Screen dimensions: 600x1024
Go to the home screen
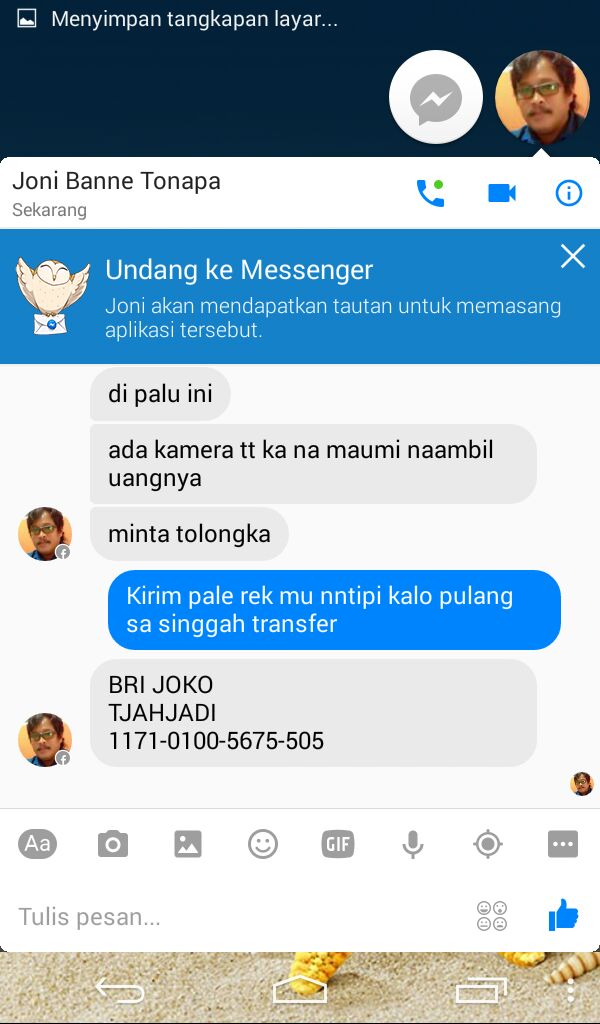300,989
